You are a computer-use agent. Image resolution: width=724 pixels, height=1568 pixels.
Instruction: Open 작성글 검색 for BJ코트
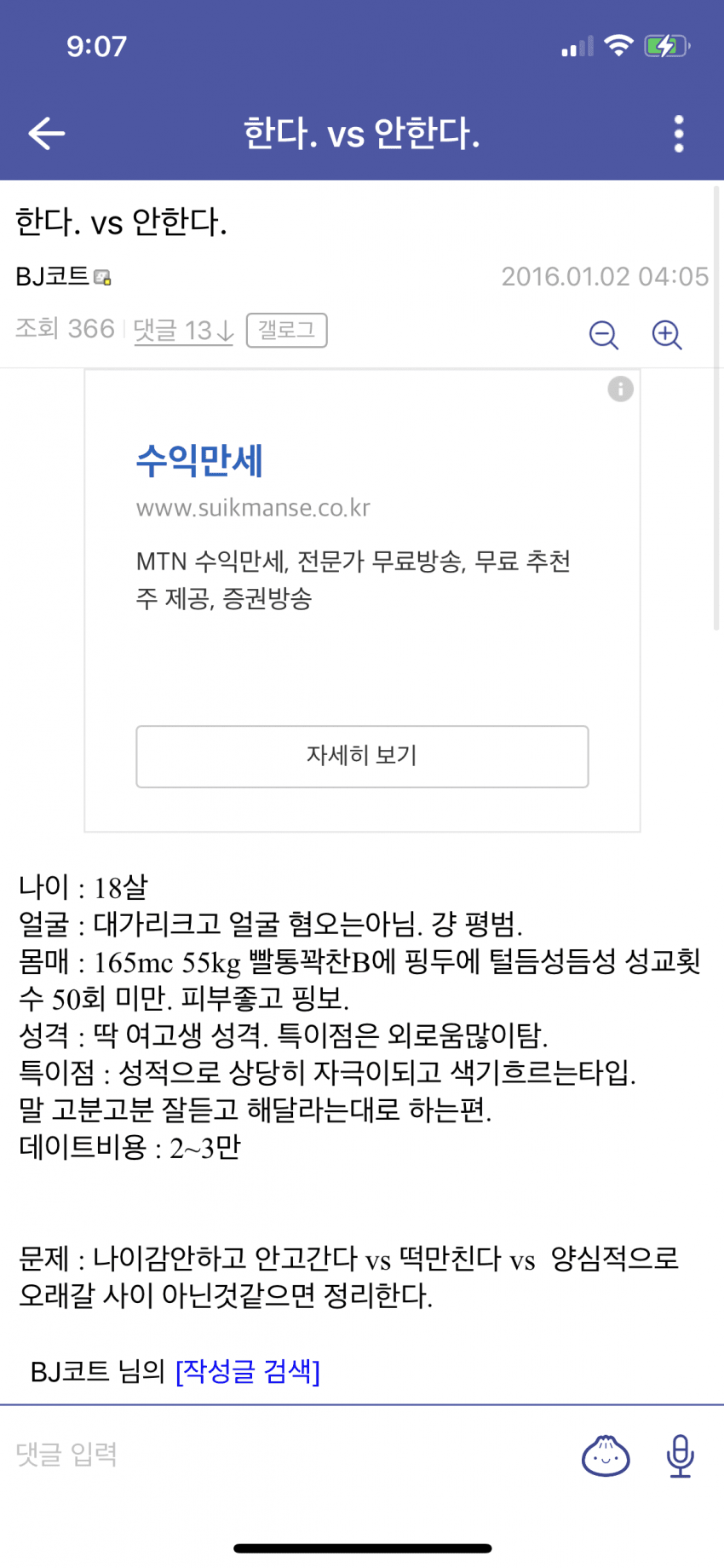click(247, 1371)
